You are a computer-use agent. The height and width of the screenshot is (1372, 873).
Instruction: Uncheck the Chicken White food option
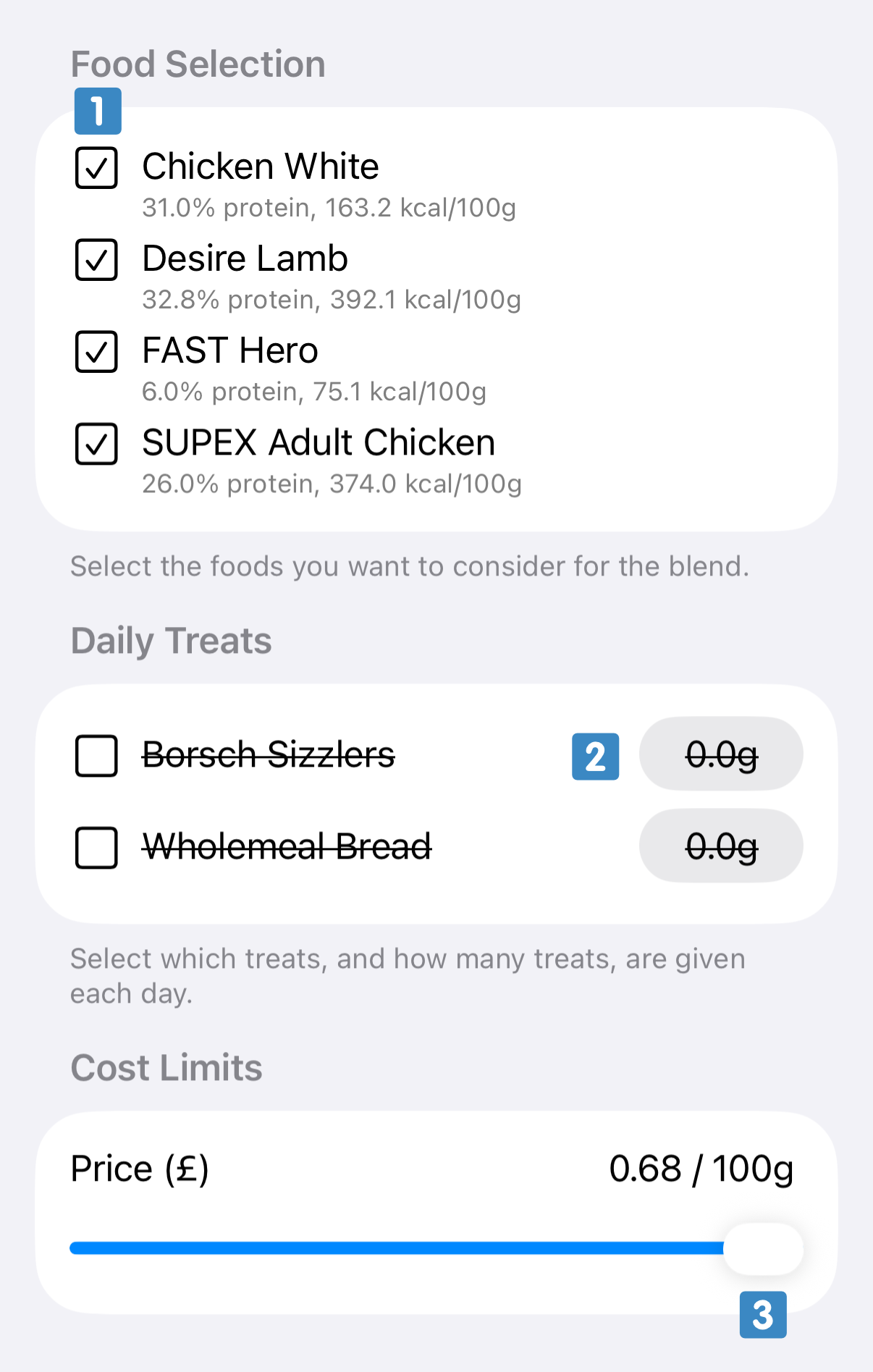pyautogui.click(x=96, y=167)
